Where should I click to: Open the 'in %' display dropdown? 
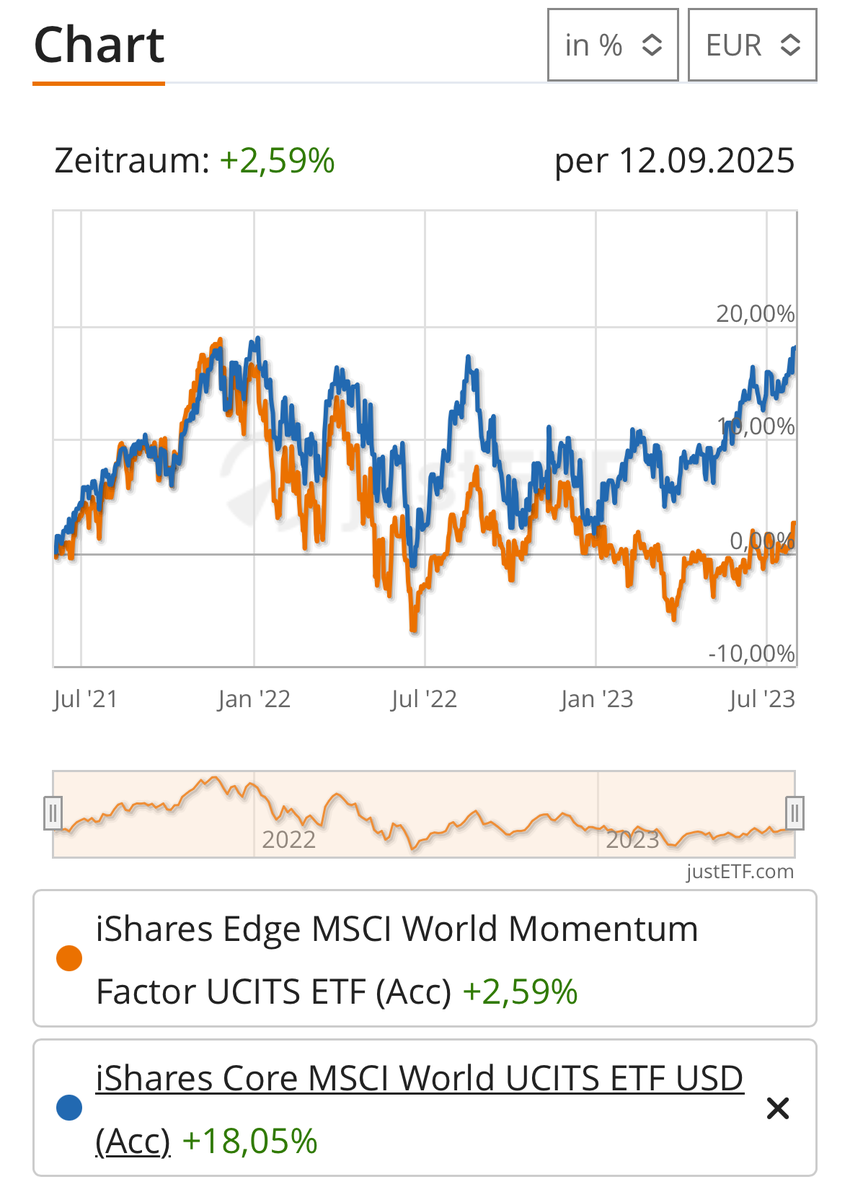pos(612,45)
